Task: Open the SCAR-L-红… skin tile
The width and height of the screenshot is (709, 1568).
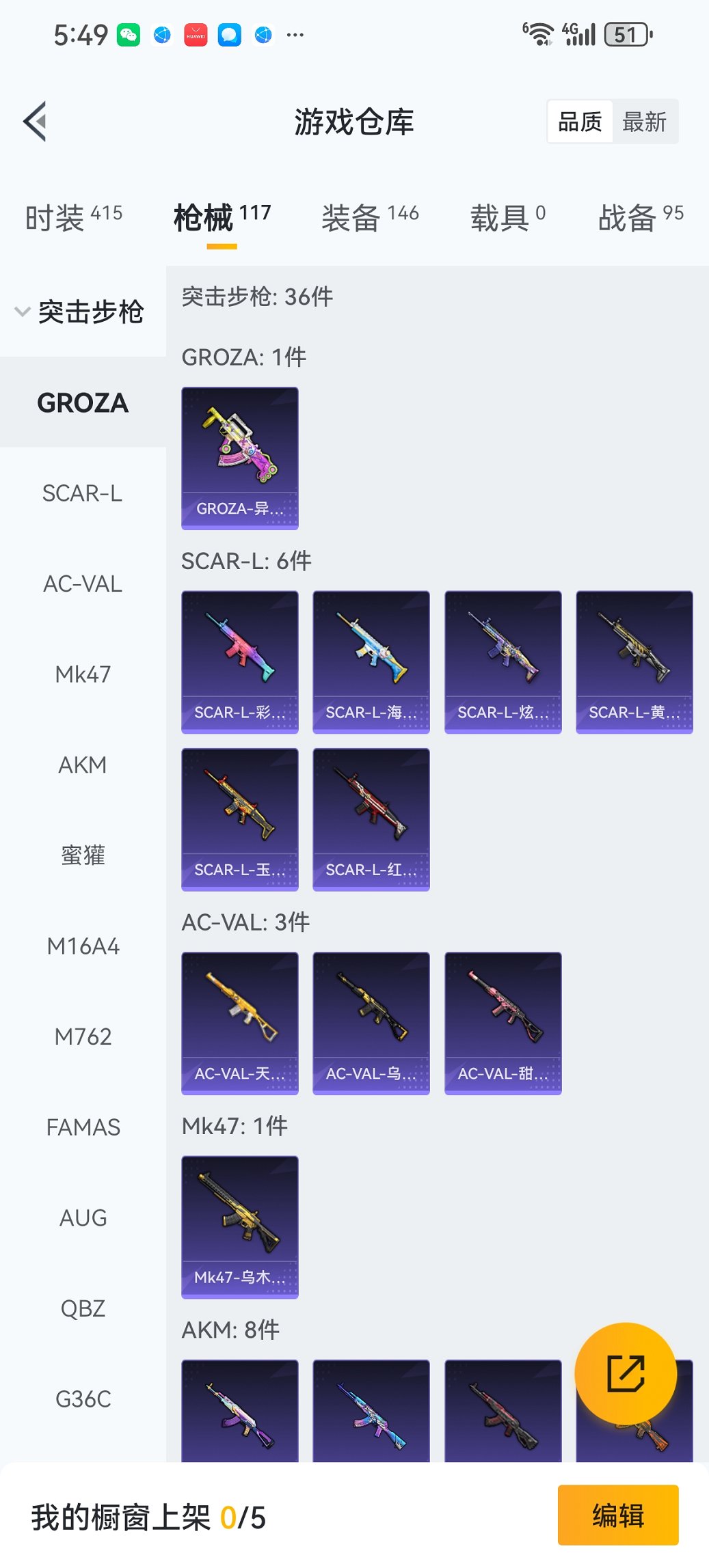Action: tap(371, 819)
